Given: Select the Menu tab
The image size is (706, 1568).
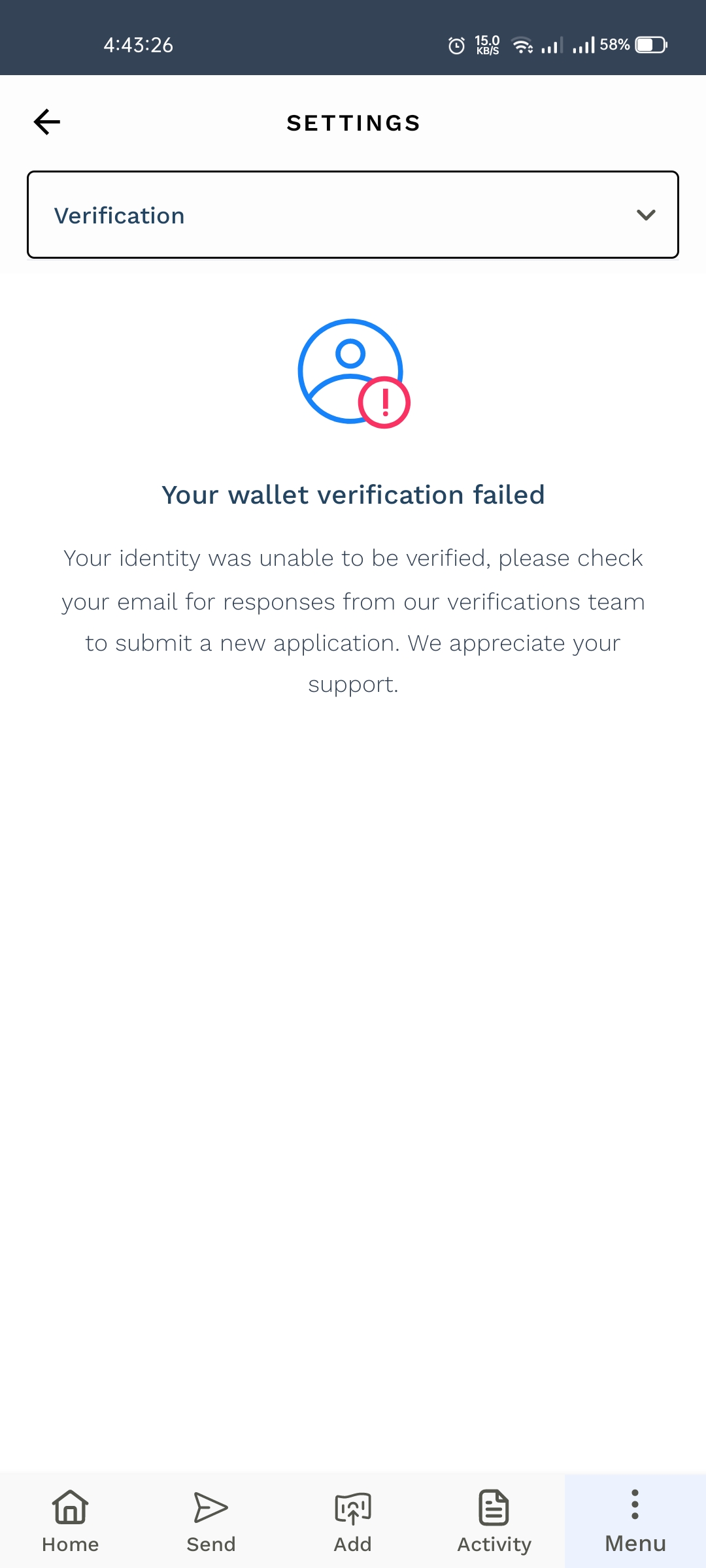Looking at the screenshot, I should (635, 1521).
